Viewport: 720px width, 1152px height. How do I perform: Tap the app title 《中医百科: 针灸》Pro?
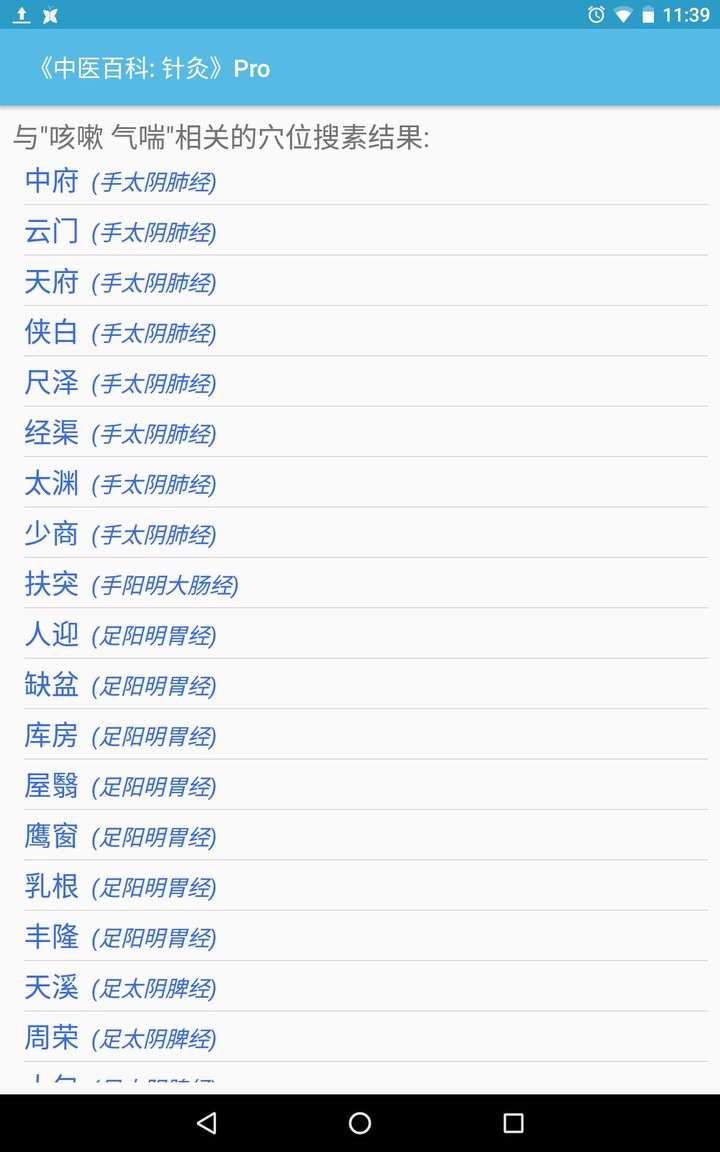154,68
